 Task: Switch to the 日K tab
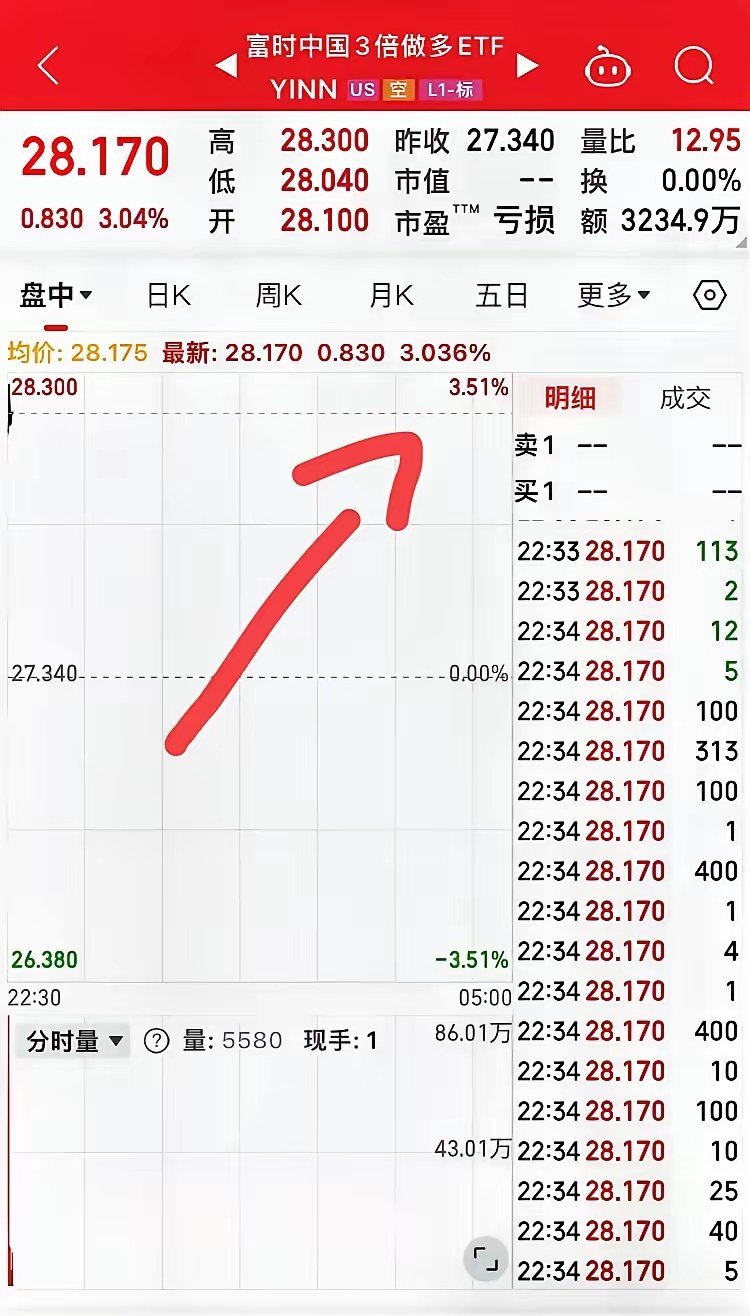pos(168,296)
